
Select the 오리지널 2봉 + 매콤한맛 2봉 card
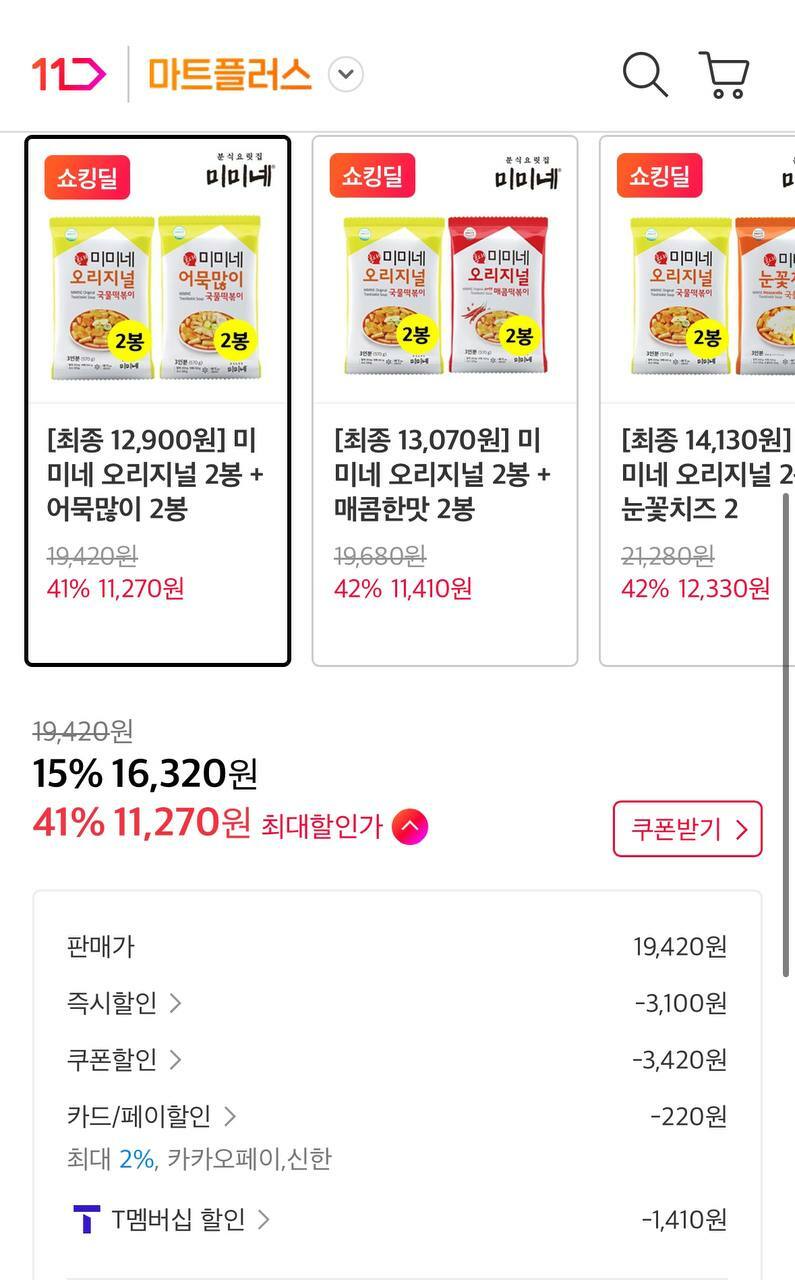(x=445, y=401)
